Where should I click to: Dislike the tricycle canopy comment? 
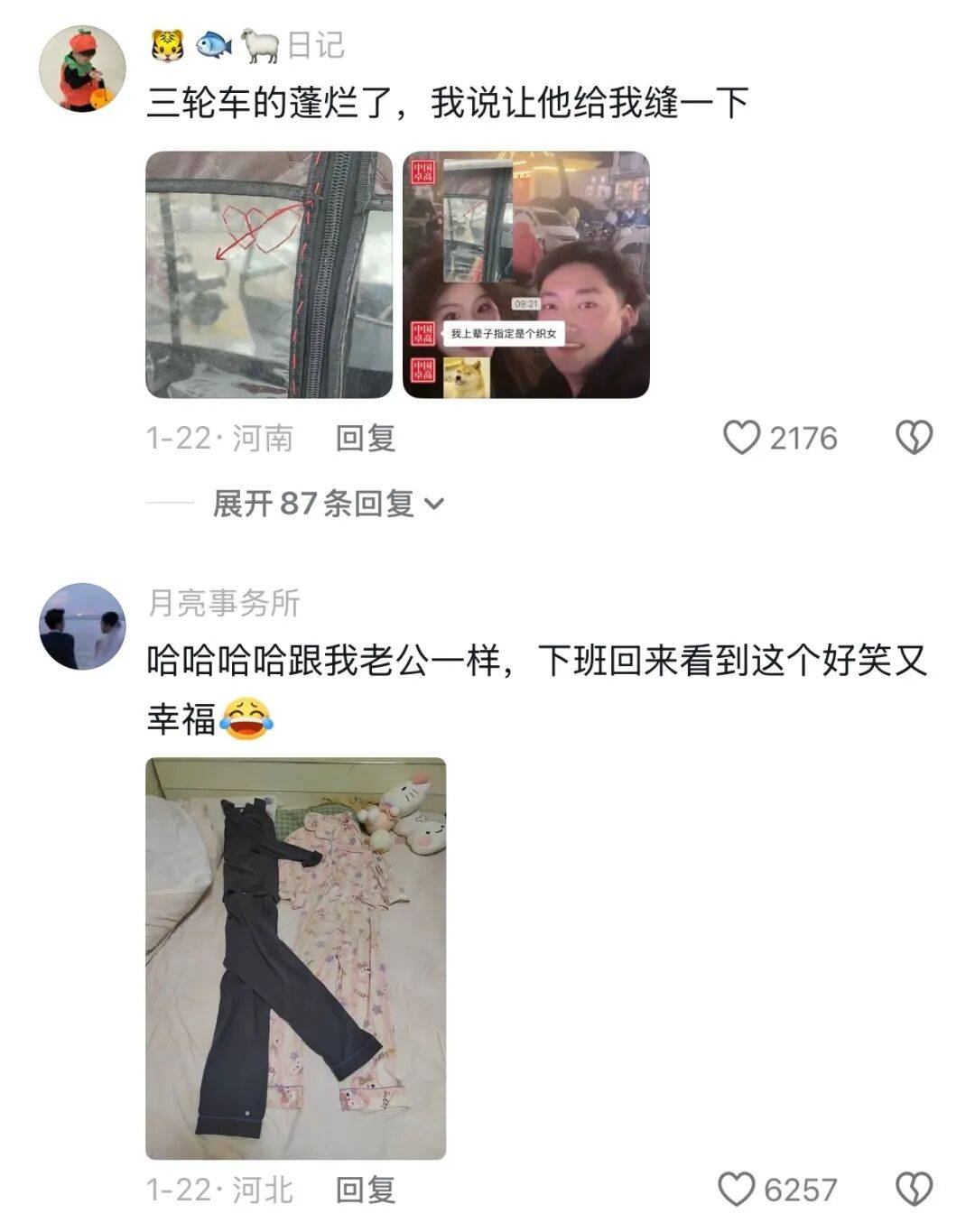click(x=913, y=438)
